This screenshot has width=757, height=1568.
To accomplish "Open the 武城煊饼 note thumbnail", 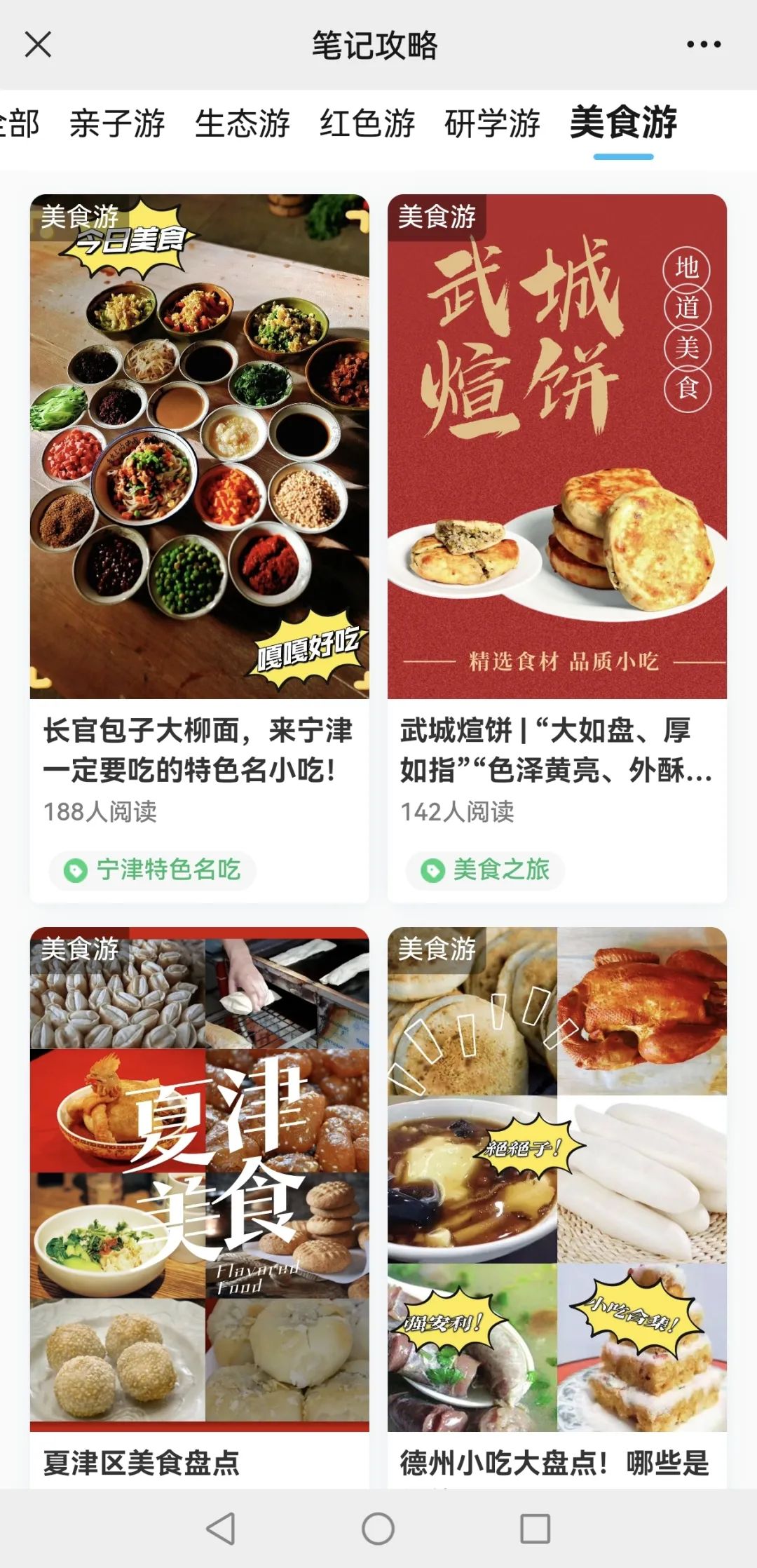I will point(557,449).
